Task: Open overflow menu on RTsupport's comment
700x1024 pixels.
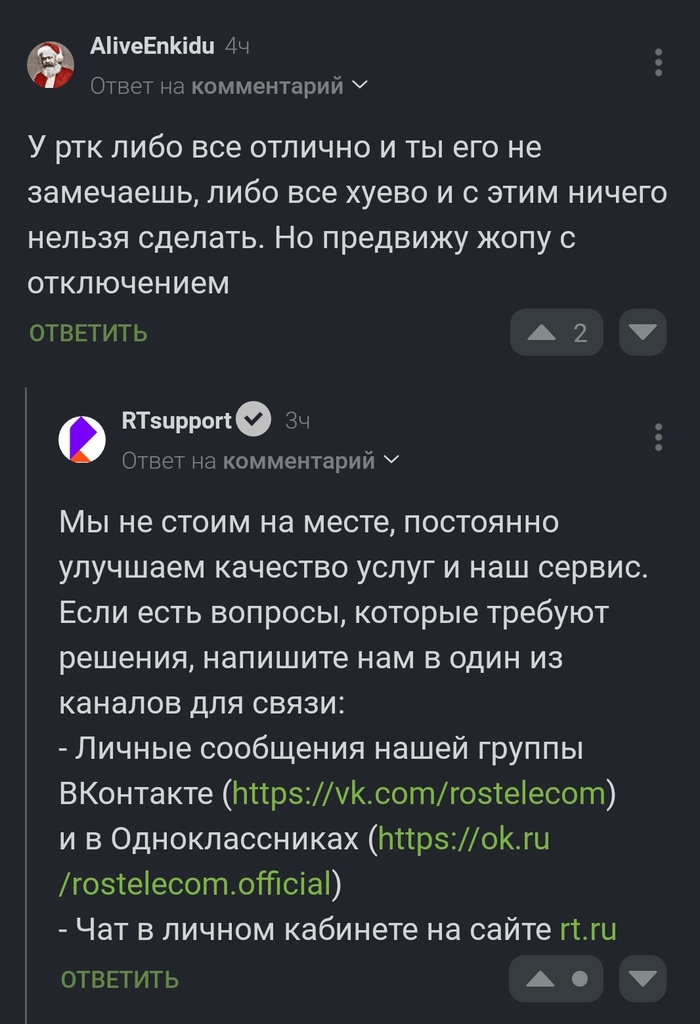Action: [658, 437]
